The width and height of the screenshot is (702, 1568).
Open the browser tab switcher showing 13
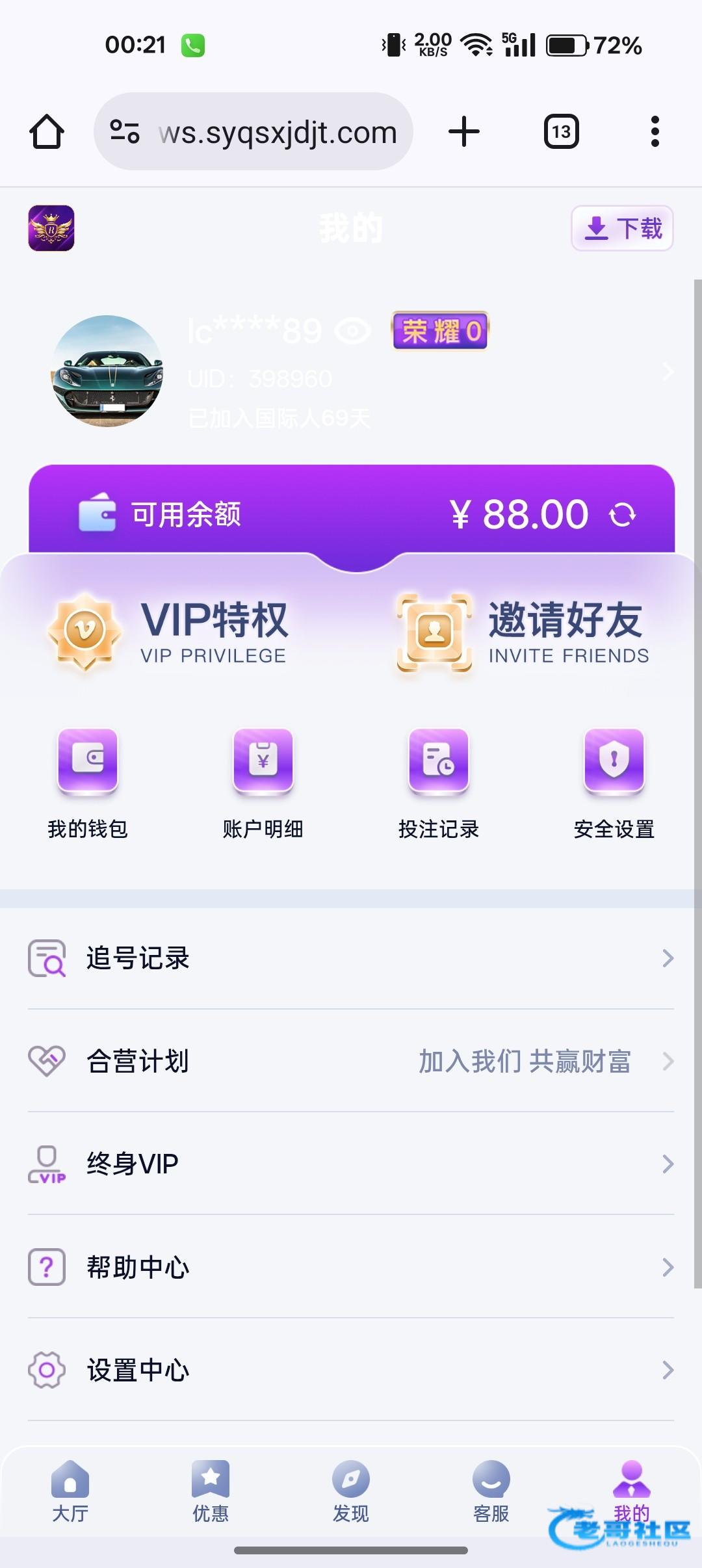tap(561, 132)
